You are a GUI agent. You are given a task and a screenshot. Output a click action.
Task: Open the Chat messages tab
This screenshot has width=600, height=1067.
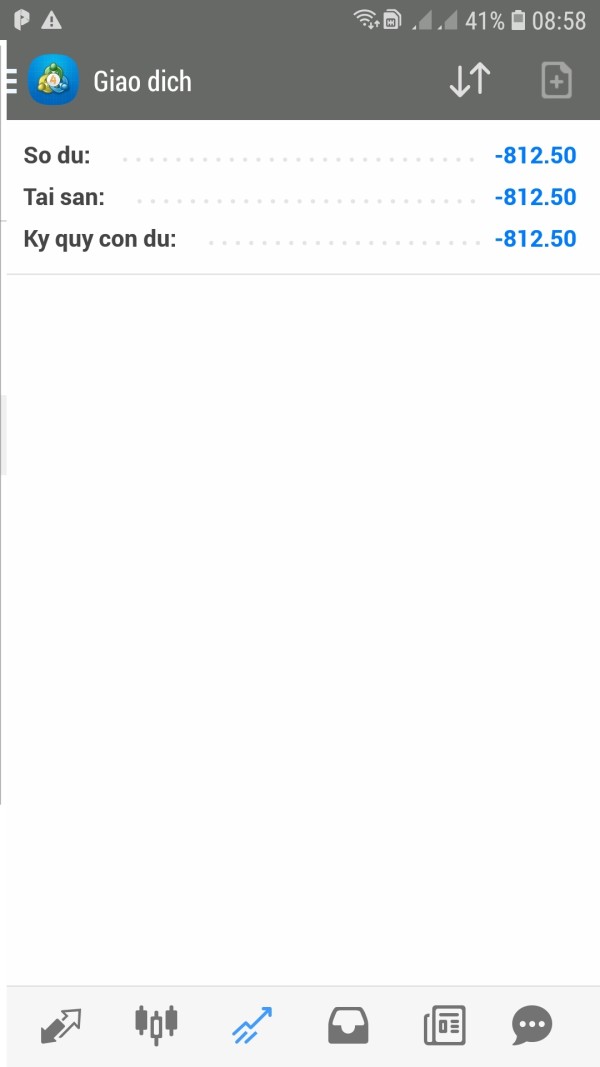pos(532,1025)
